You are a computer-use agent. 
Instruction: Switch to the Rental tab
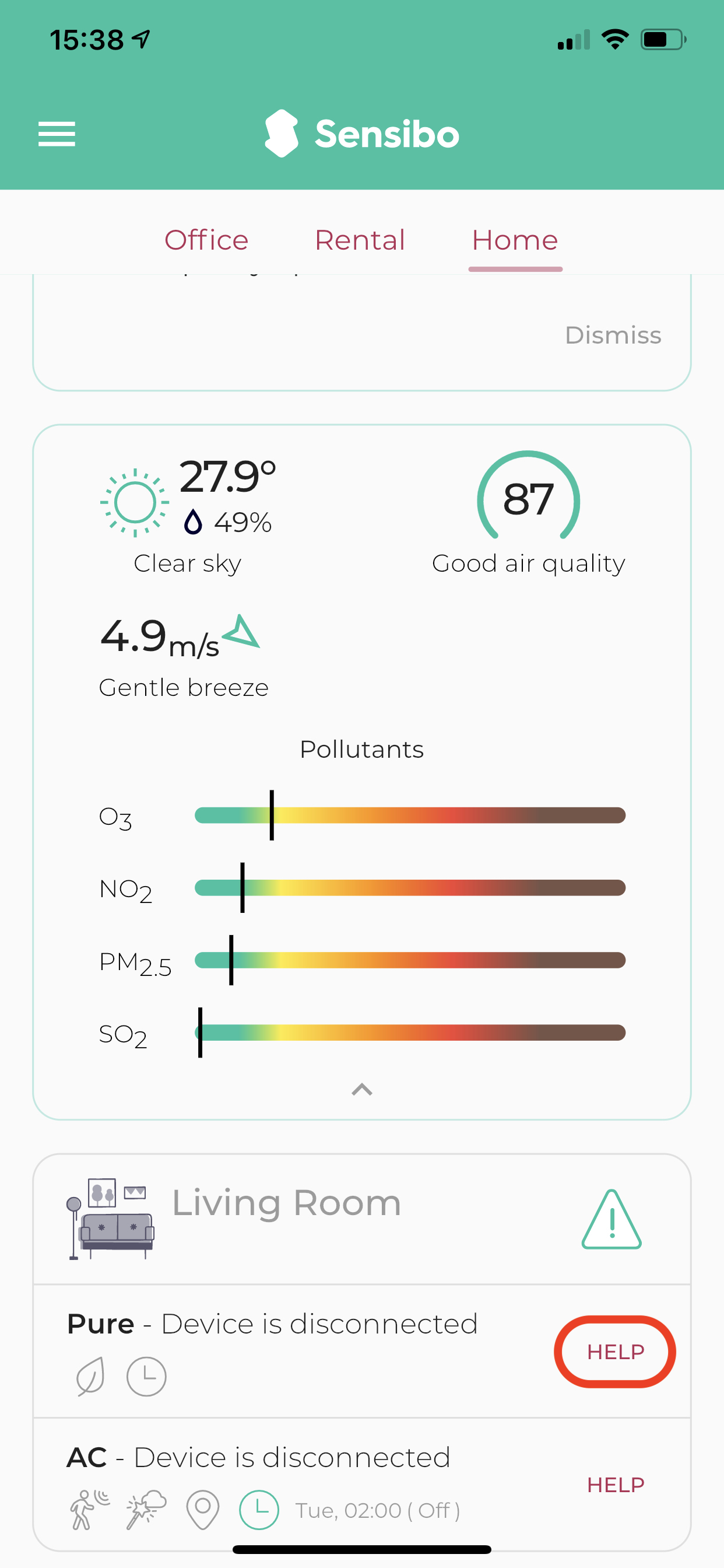(x=360, y=240)
